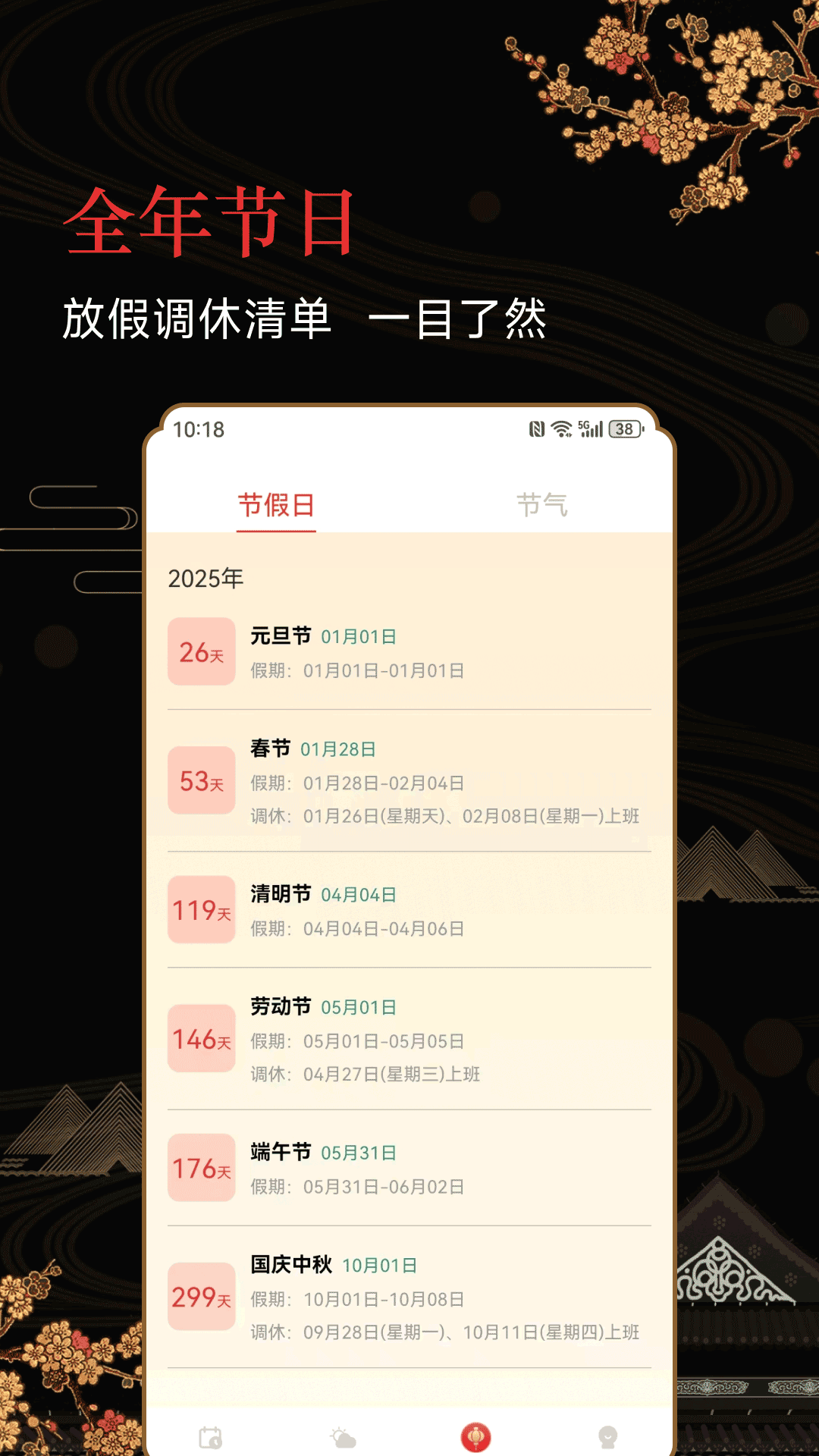The image size is (819, 1456).
Task: Tap the 2025年 year header
Action: pos(203,577)
